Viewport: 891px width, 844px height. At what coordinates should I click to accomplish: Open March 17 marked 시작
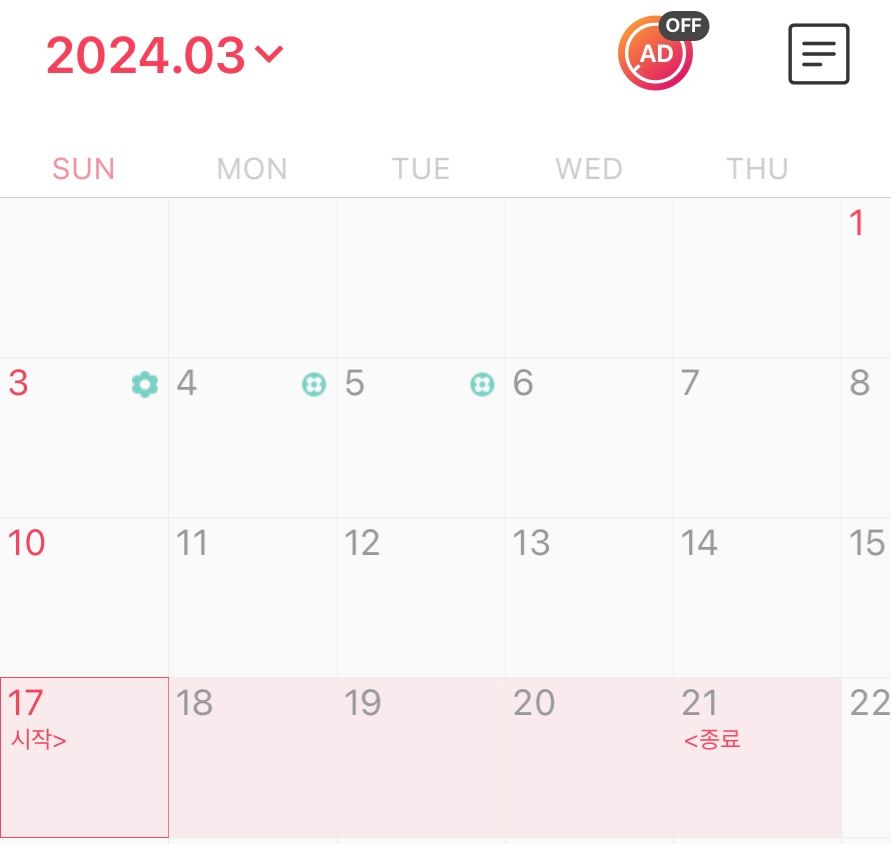(x=84, y=757)
